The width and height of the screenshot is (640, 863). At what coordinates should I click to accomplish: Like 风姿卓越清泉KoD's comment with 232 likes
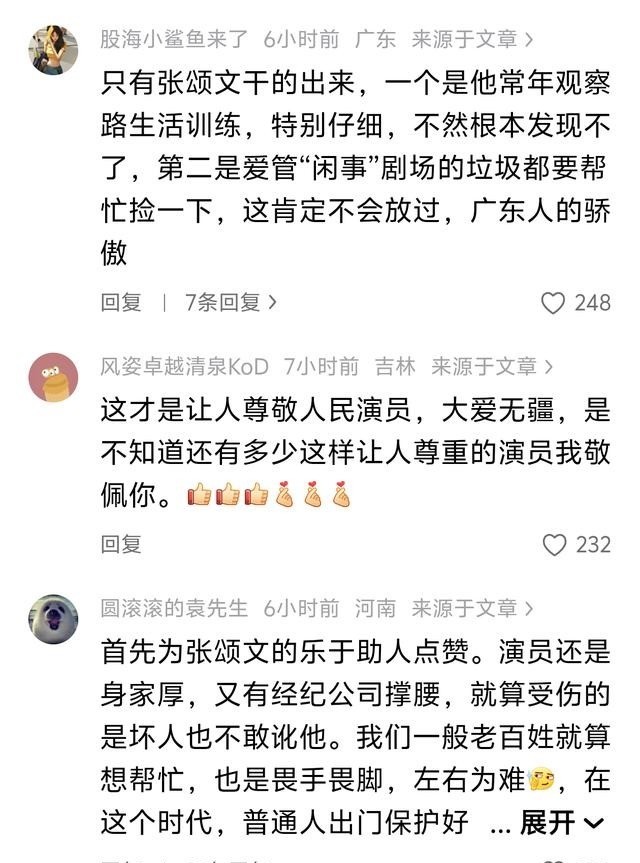(x=556, y=545)
